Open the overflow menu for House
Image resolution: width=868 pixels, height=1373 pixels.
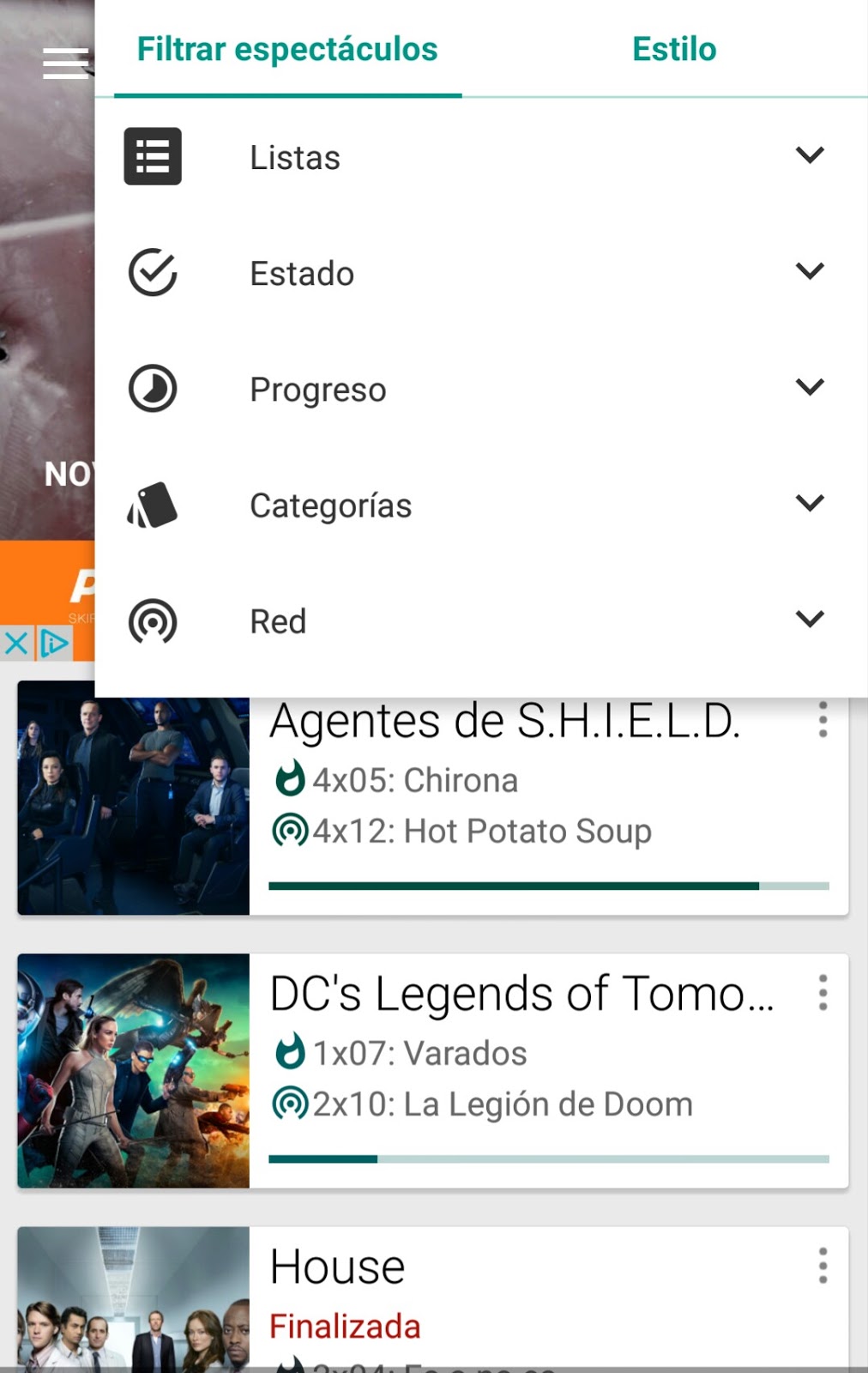pos(823,1266)
